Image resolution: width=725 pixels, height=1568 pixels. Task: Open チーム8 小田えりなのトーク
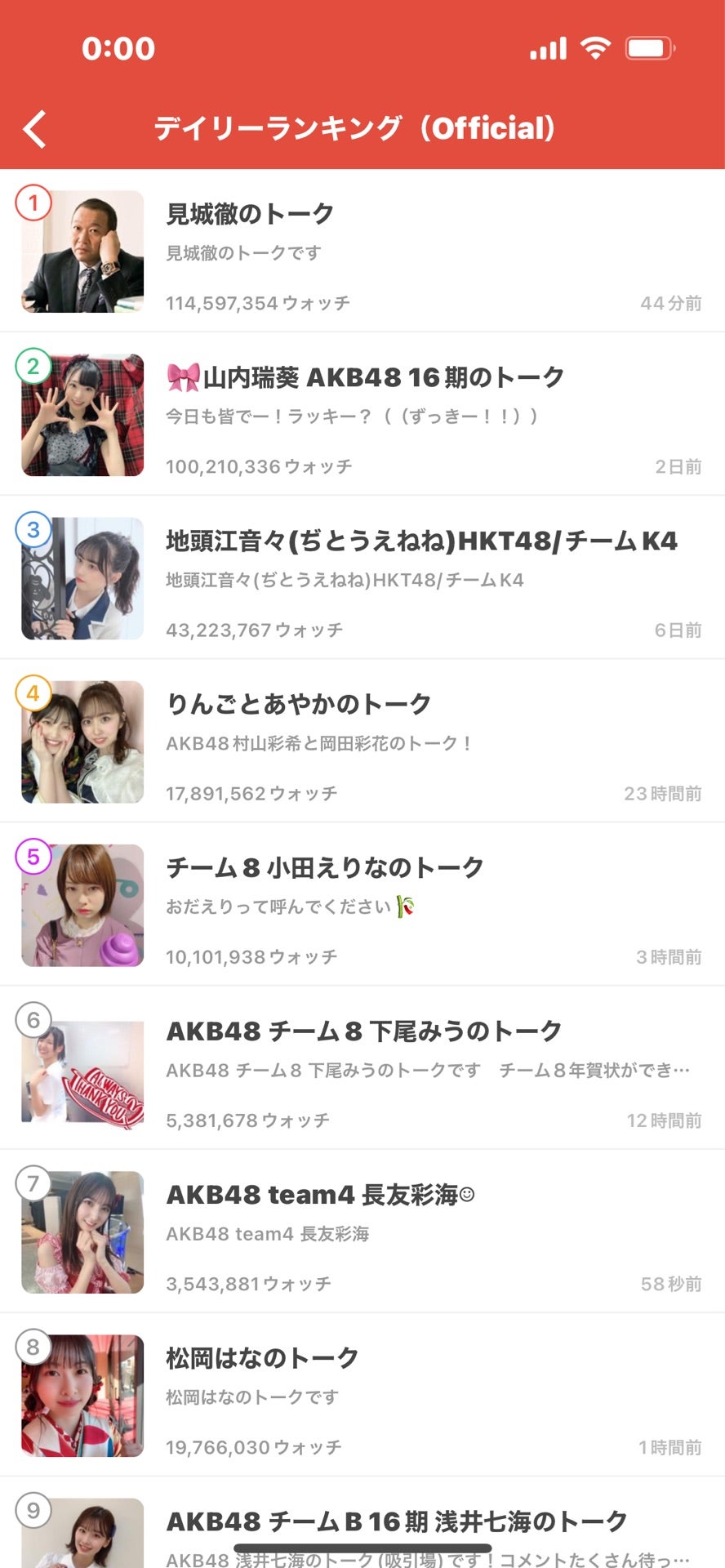coord(362,905)
